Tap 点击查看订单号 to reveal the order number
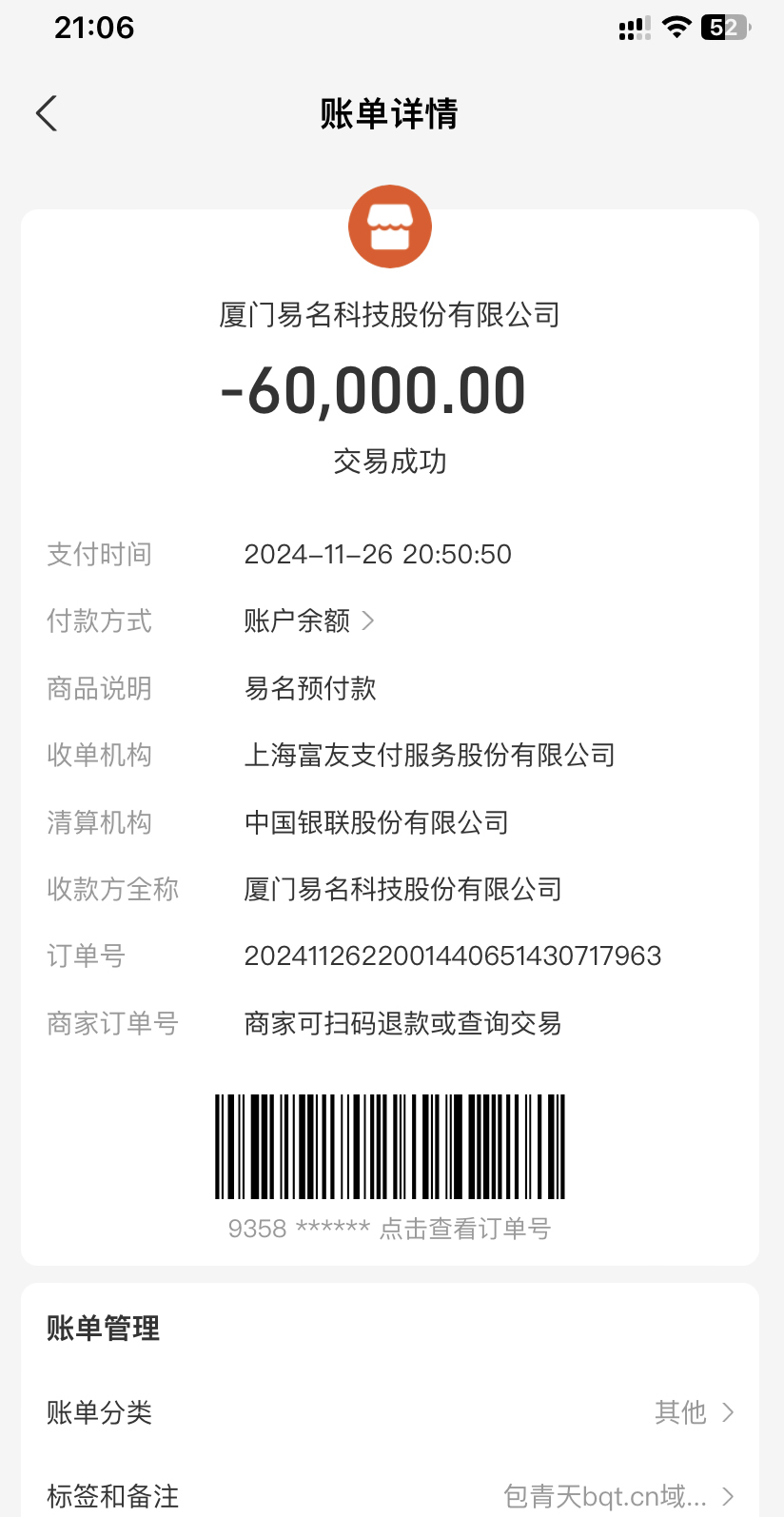 click(465, 1228)
